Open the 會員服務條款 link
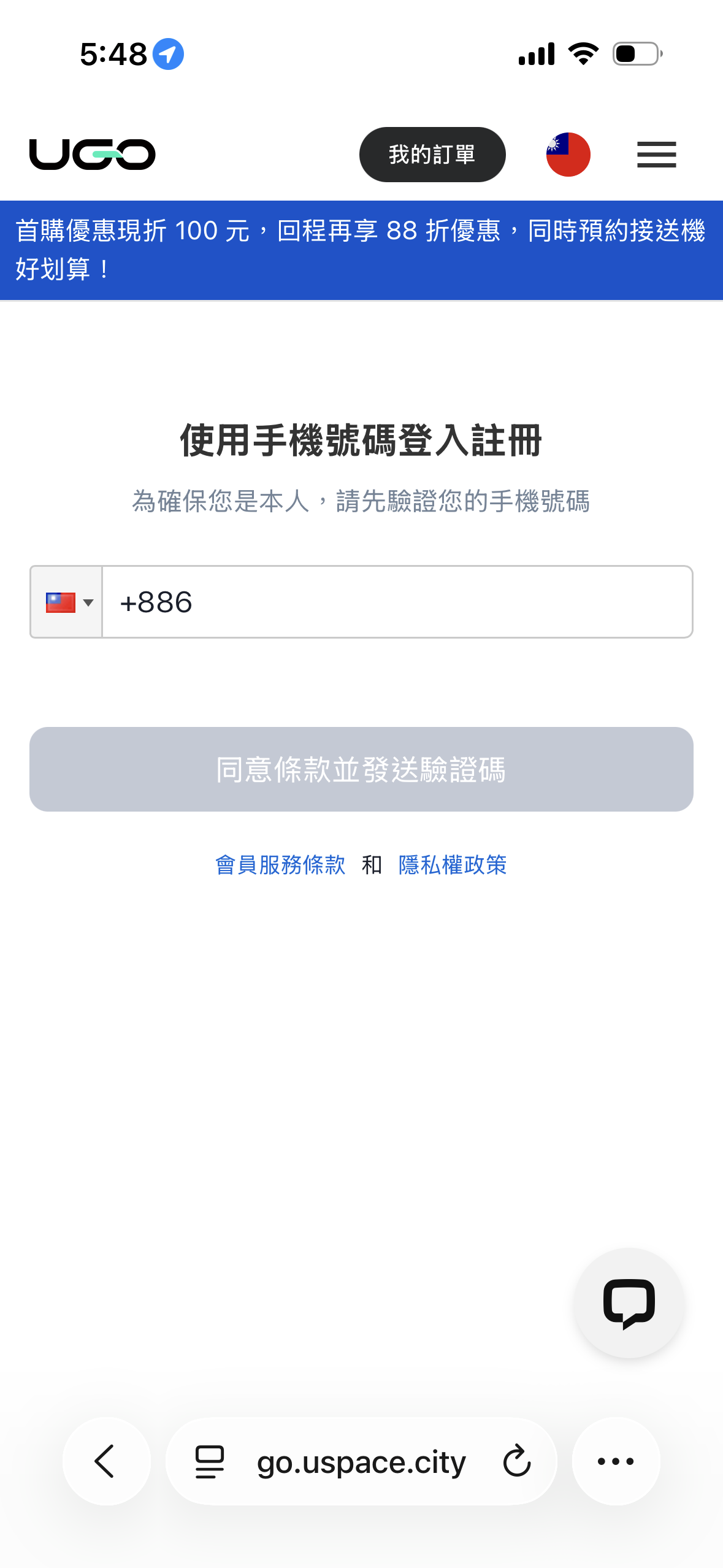This screenshot has height=1568, width=723. (280, 865)
